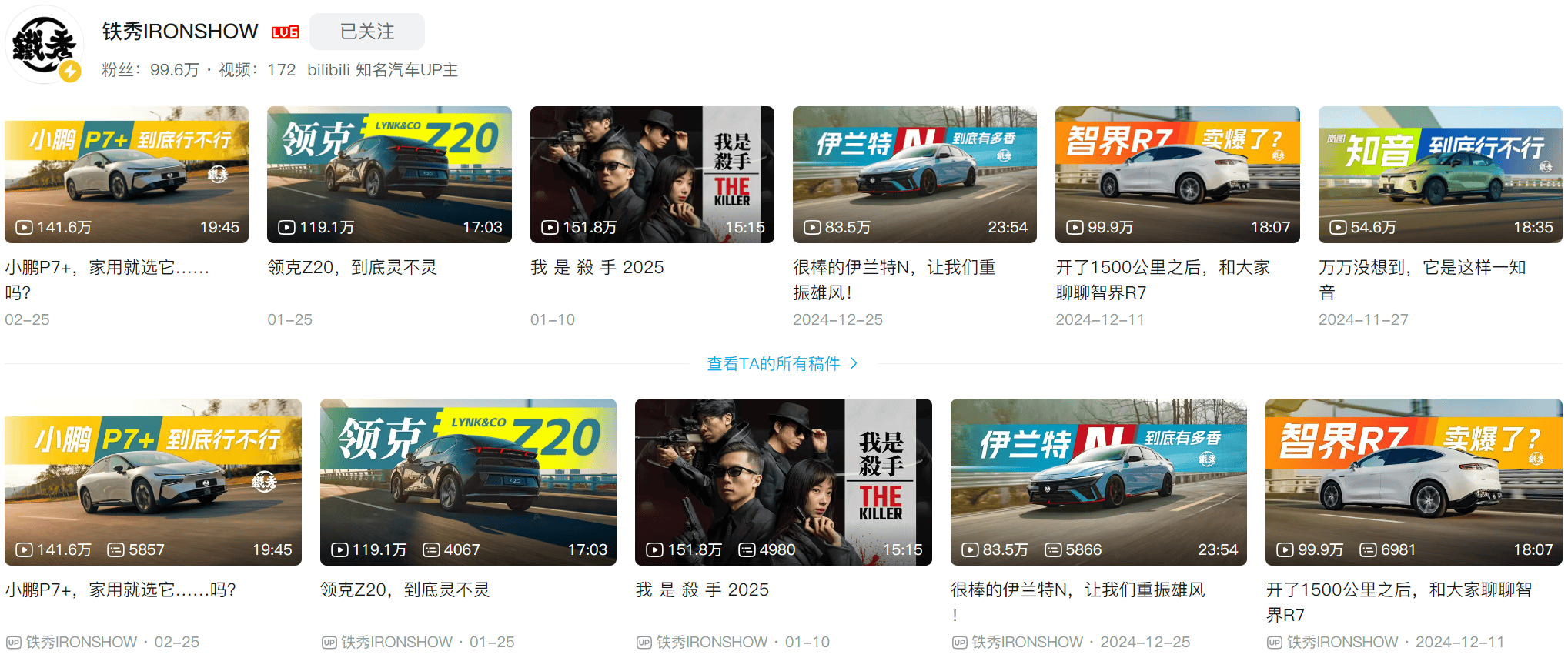Open 小鹏P7+ video showing 5857 danmaku
Image resolution: width=1568 pixels, height=658 pixels.
click(x=152, y=482)
